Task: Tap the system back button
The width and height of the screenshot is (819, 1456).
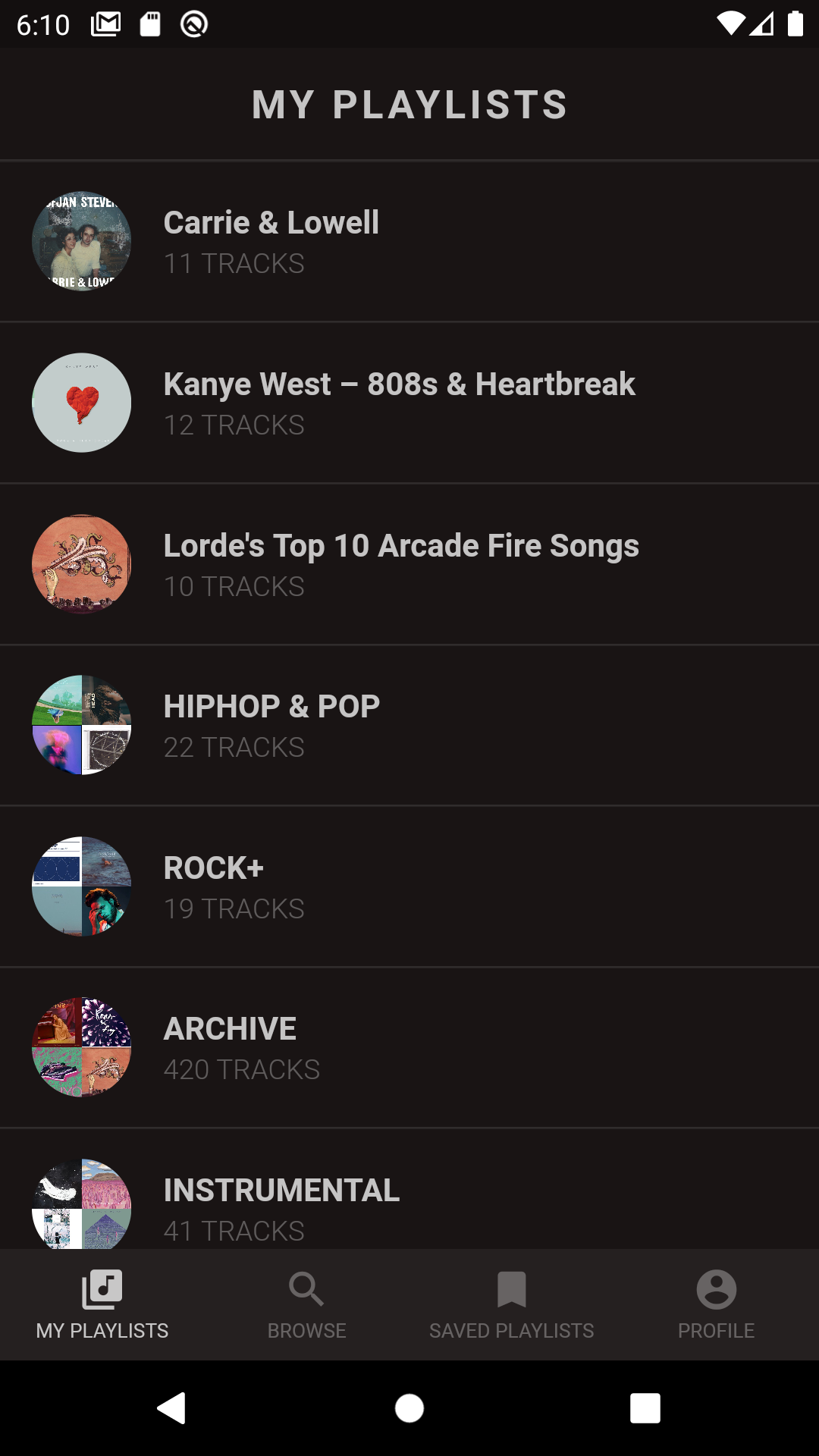Action: click(172, 1408)
